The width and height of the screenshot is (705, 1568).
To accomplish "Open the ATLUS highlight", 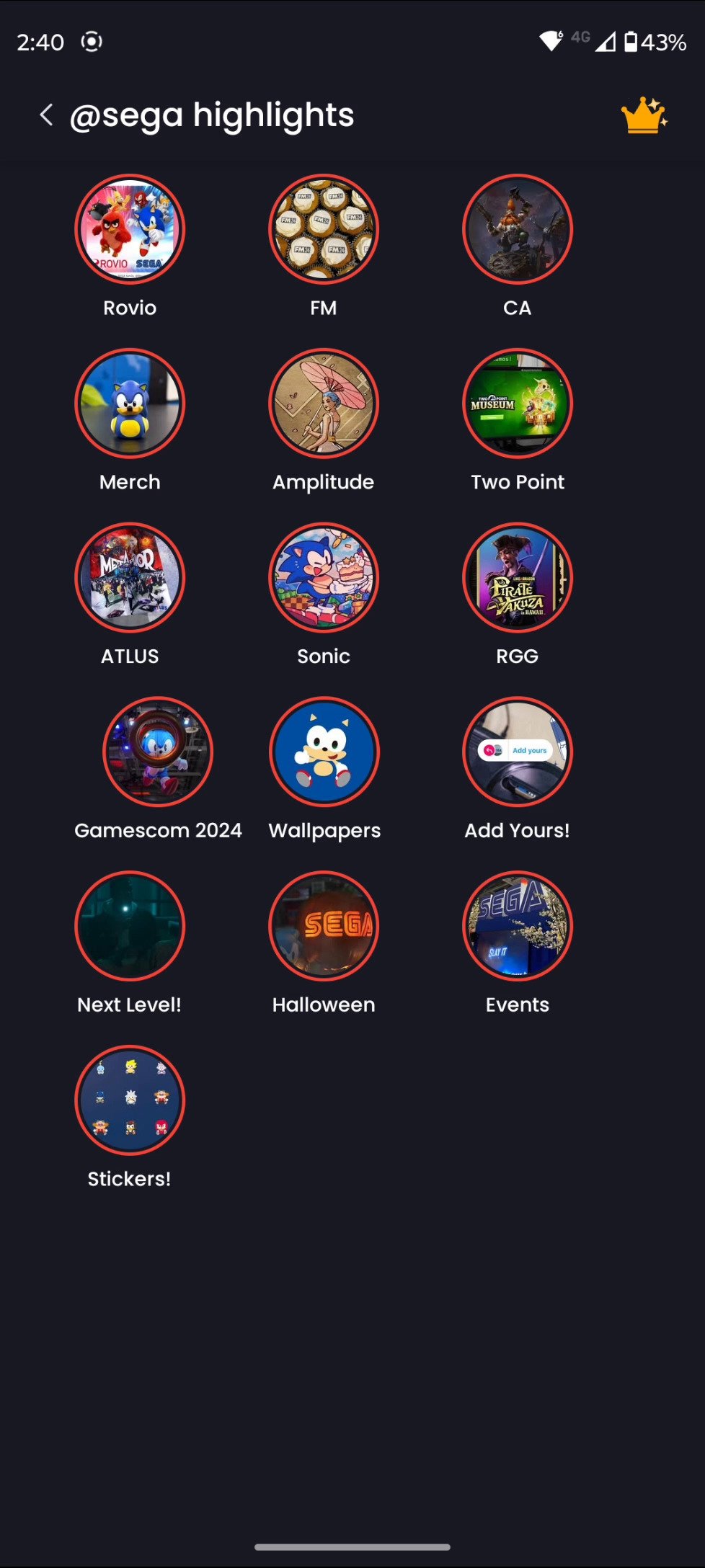I will [x=130, y=578].
